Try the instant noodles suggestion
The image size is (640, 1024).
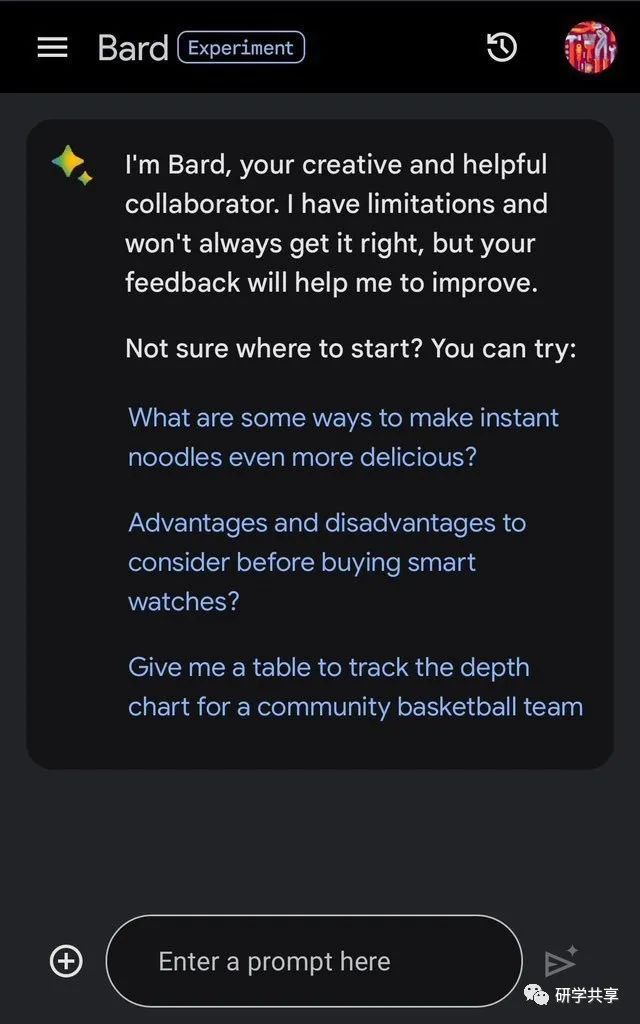[x=343, y=437]
